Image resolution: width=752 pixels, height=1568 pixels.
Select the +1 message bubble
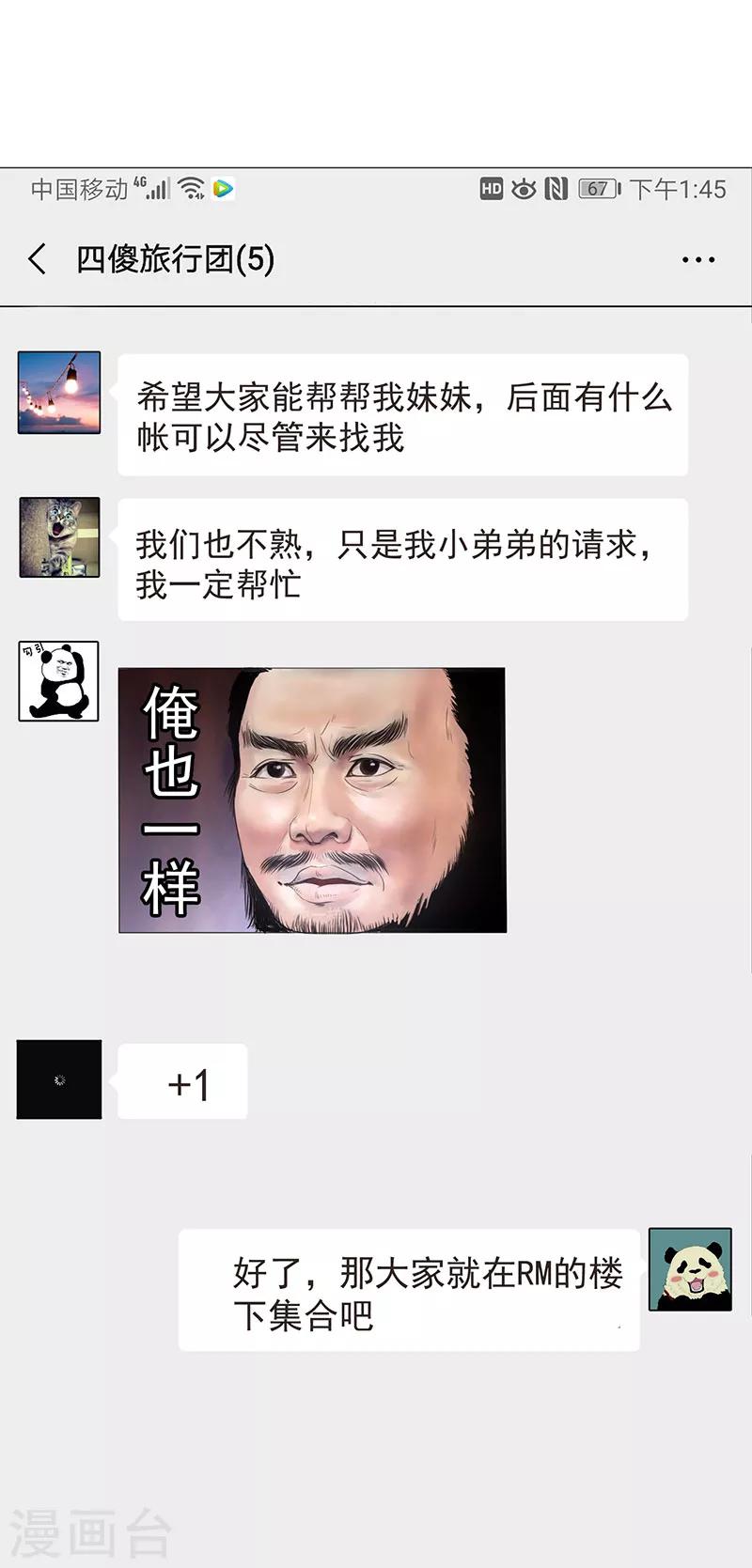(181, 1080)
